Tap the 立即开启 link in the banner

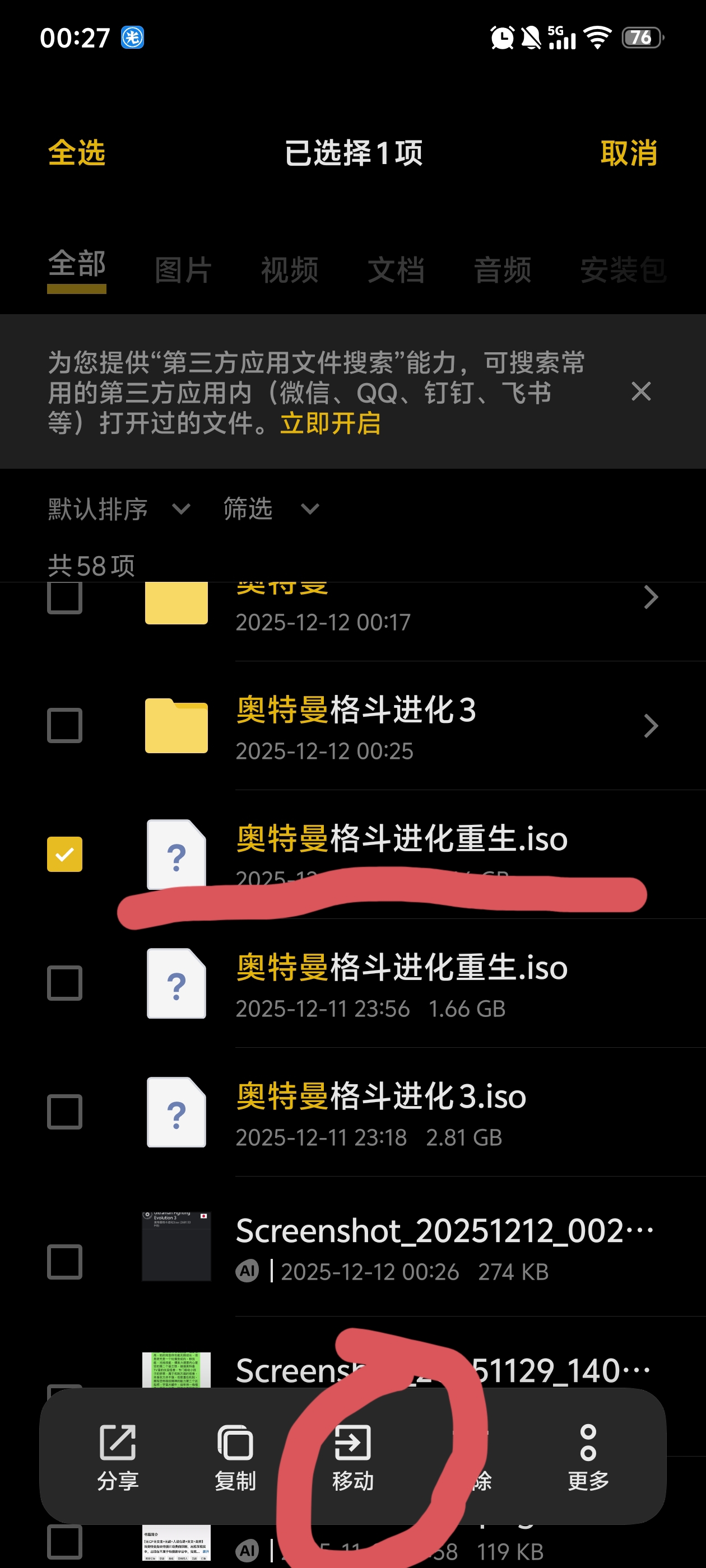330,424
